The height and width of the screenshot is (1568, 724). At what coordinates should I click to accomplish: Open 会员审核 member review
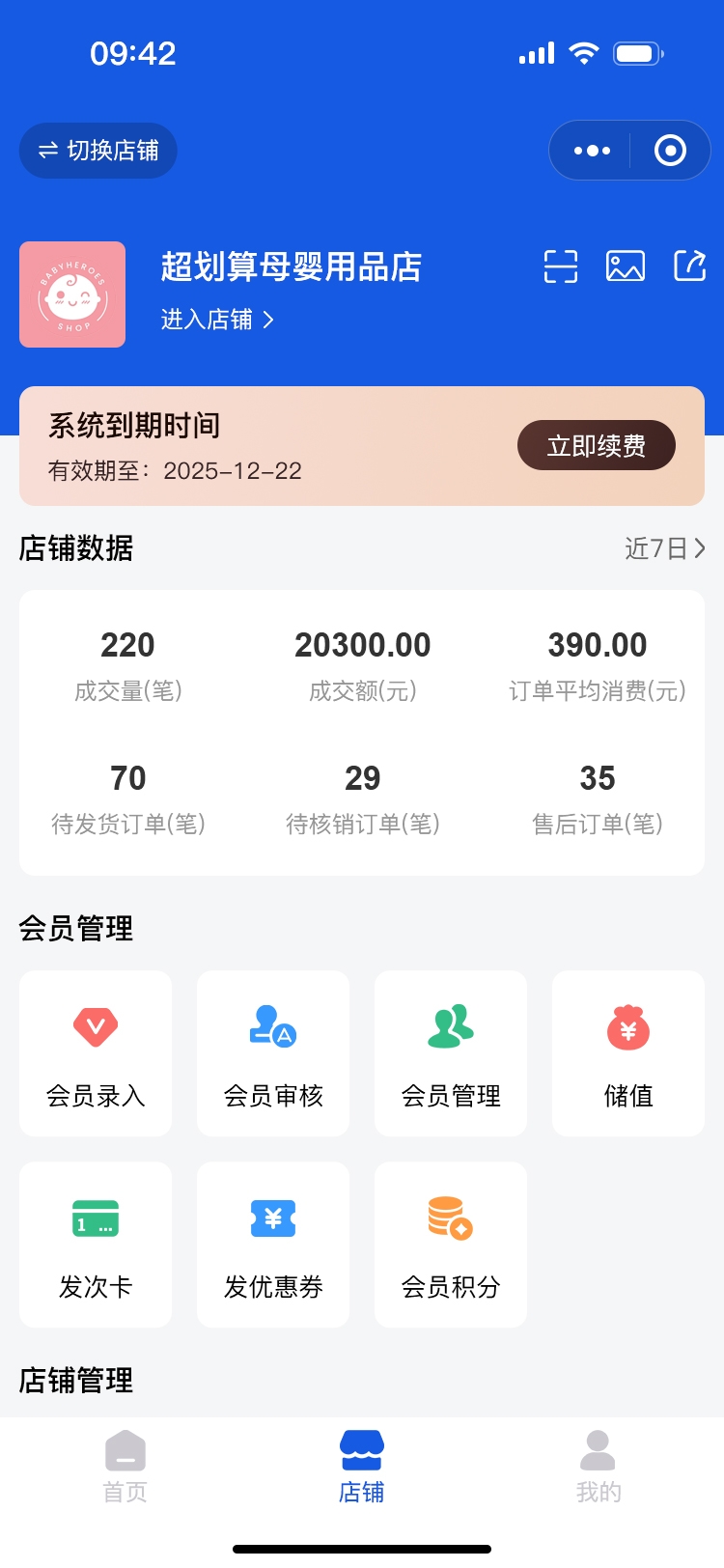pyautogui.click(x=273, y=1053)
